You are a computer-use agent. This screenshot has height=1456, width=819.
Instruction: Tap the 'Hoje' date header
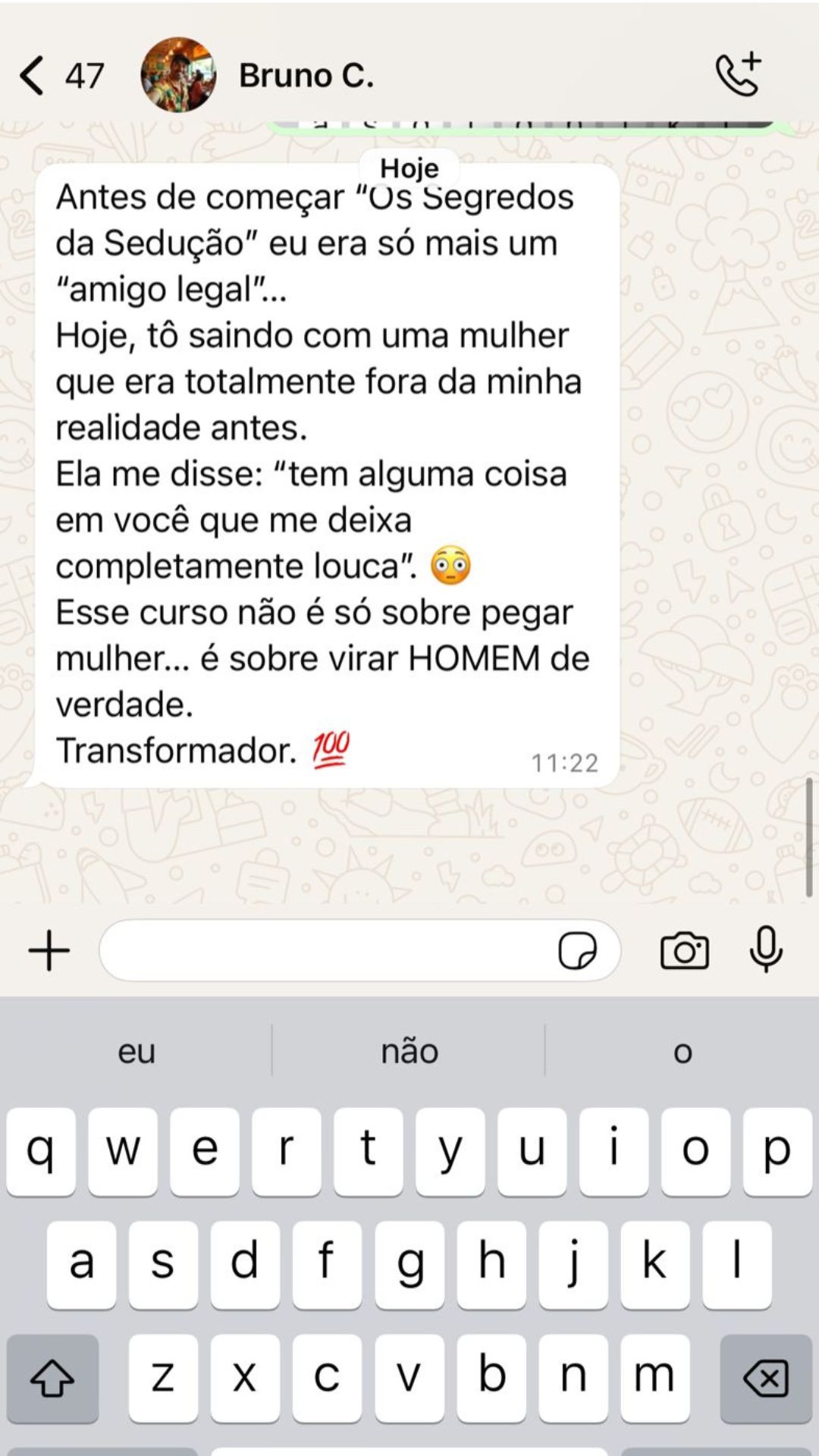pyautogui.click(x=408, y=168)
